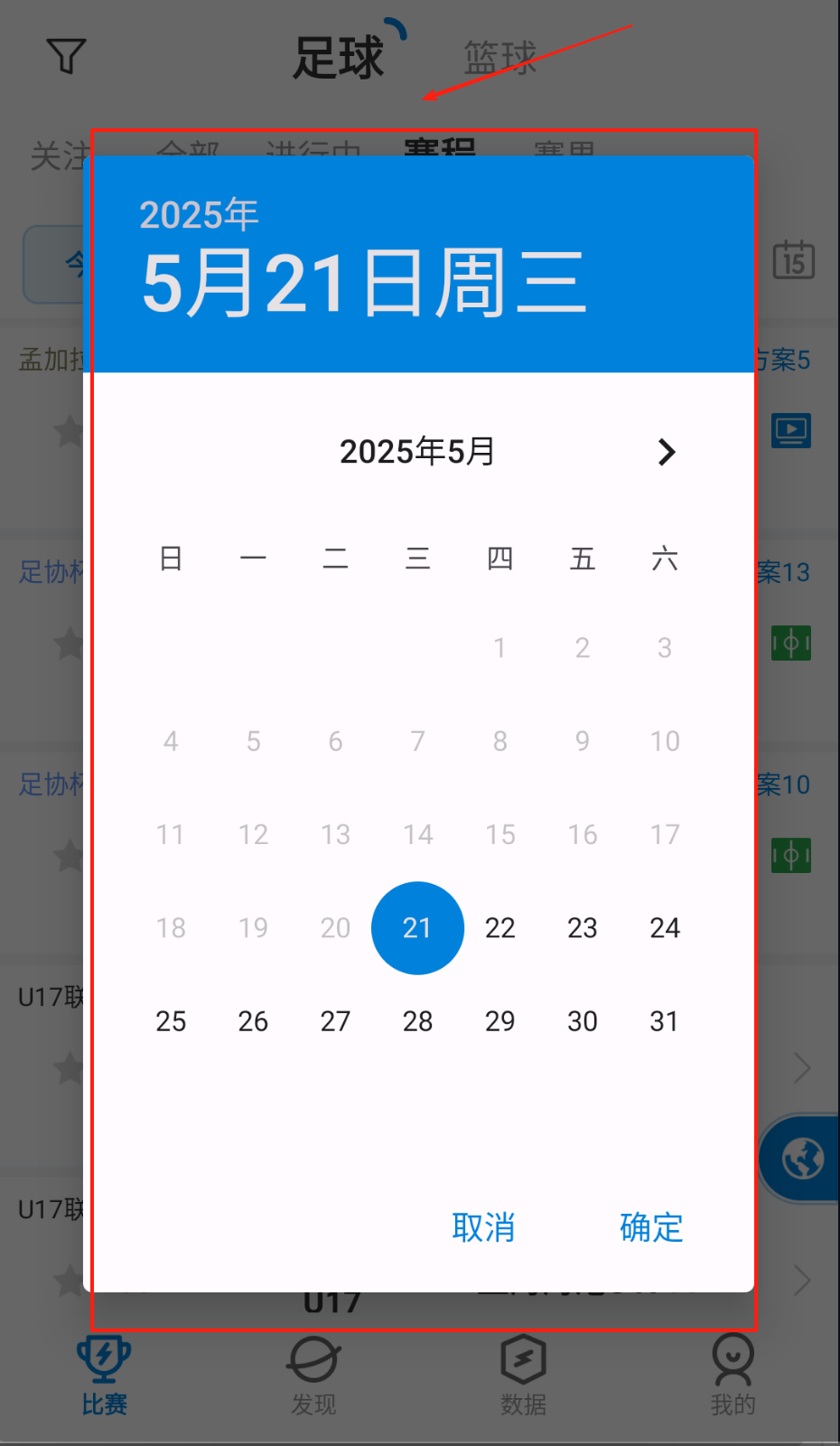Select May 22 in the calendar

pos(499,928)
